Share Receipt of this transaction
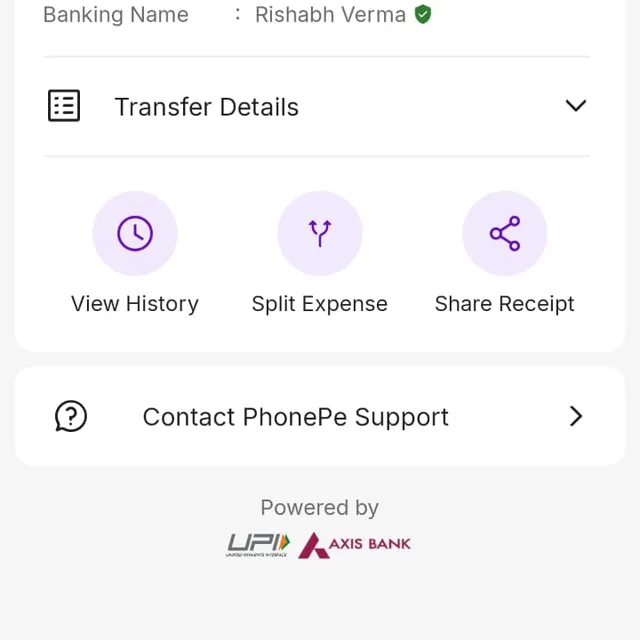 pyautogui.click(x=504, y=234)
